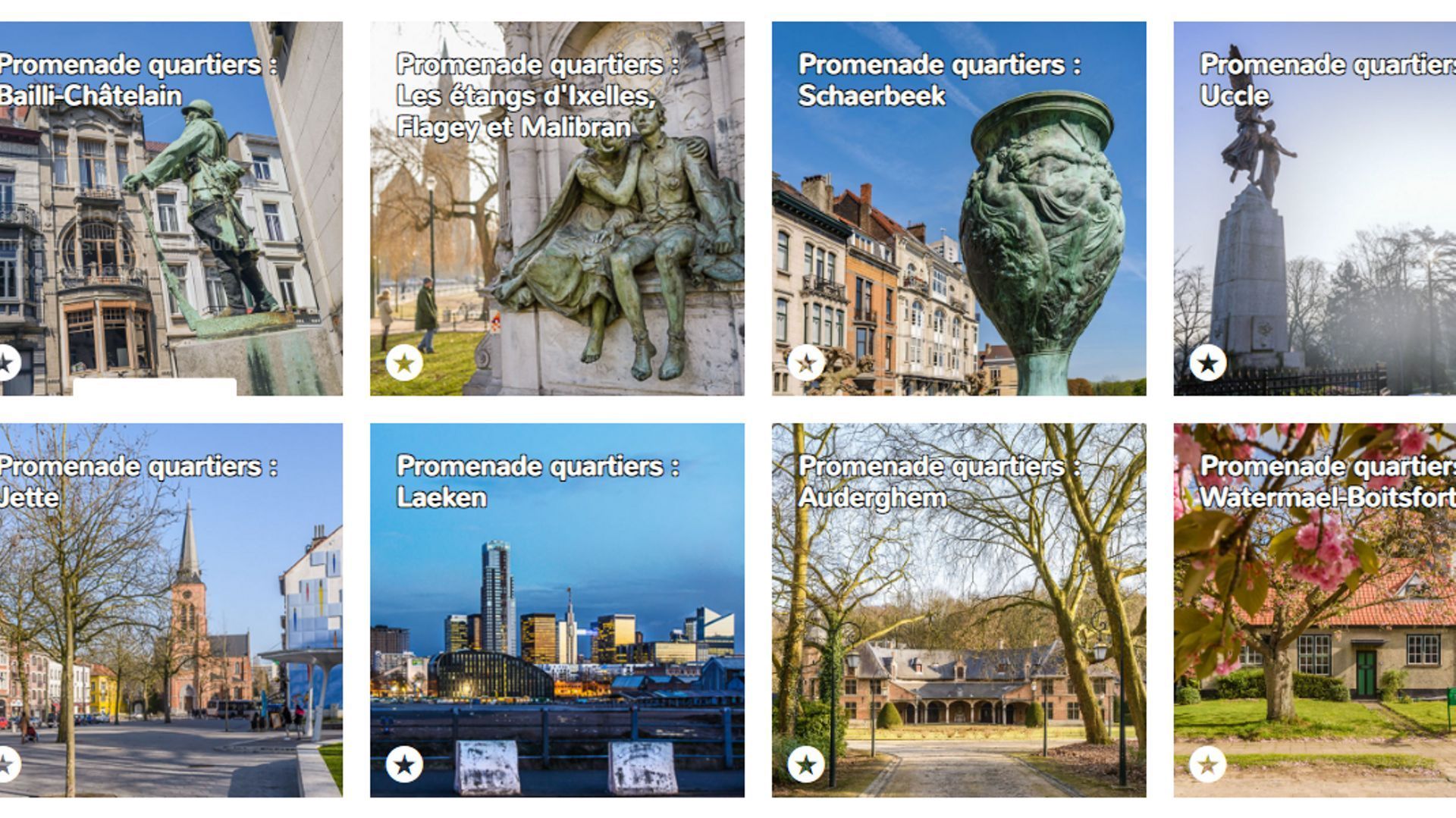
Task: Star the Laeken promenade
Action: coord(404,764)
